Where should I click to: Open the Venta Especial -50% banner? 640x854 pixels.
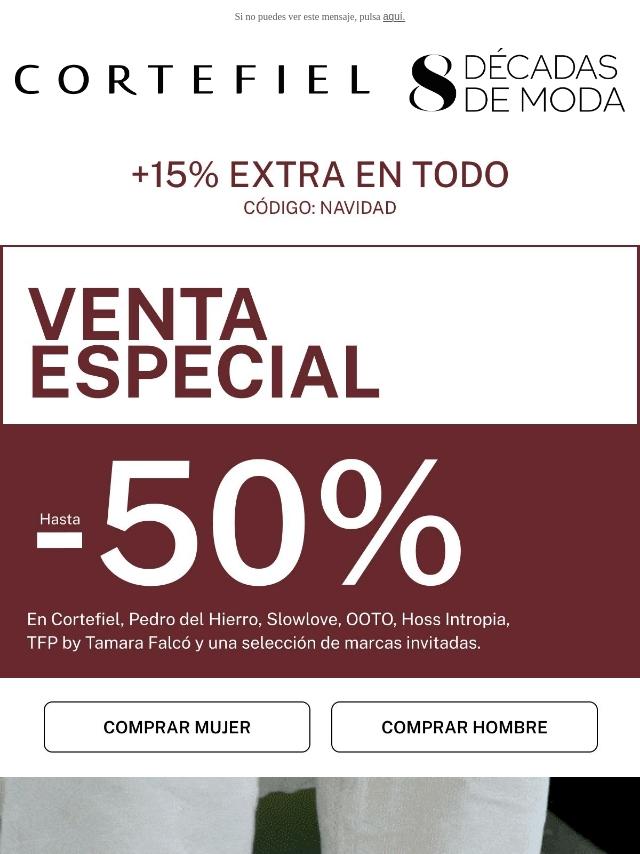pyautogui.click(x=320, y=462)
